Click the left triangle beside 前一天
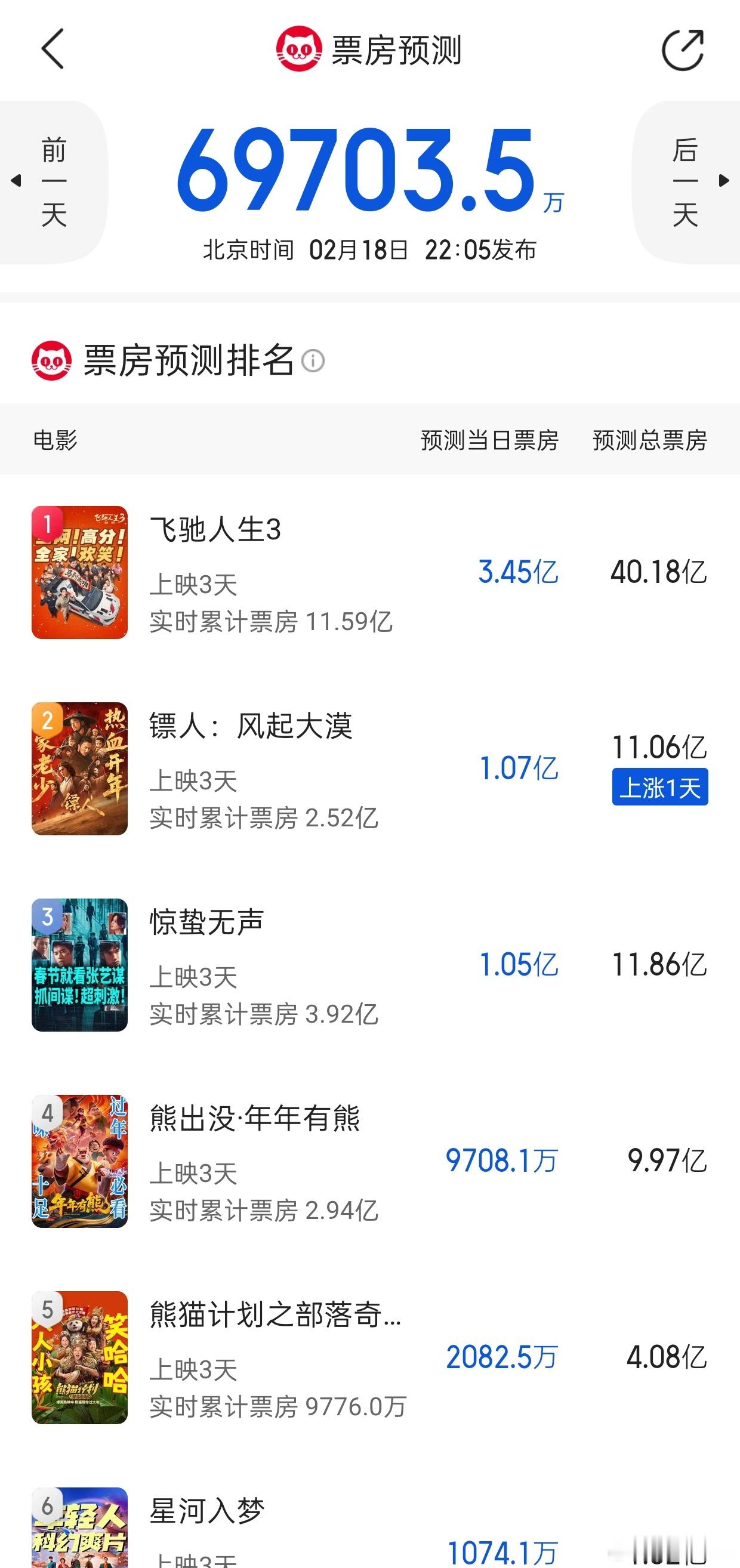Screen dimensions: 740x1568 (17, 181)
